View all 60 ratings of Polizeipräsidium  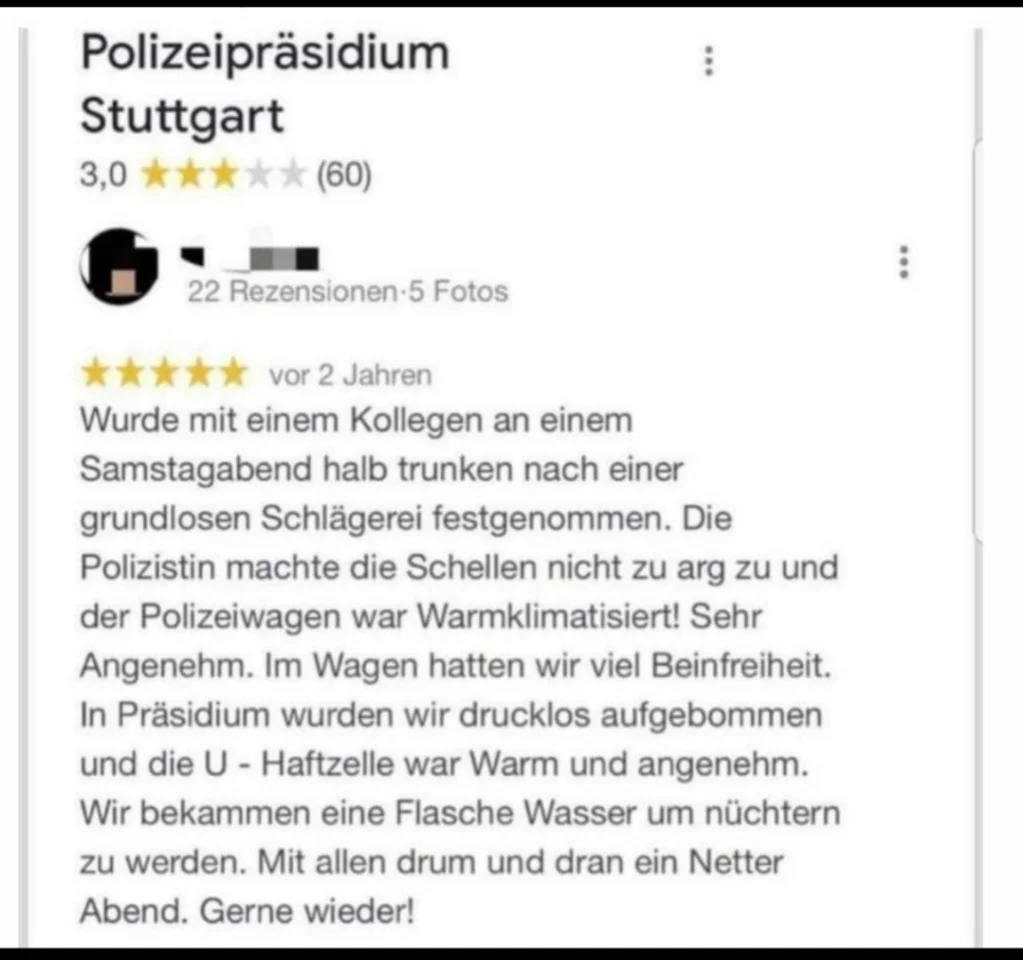click(343, 176)
